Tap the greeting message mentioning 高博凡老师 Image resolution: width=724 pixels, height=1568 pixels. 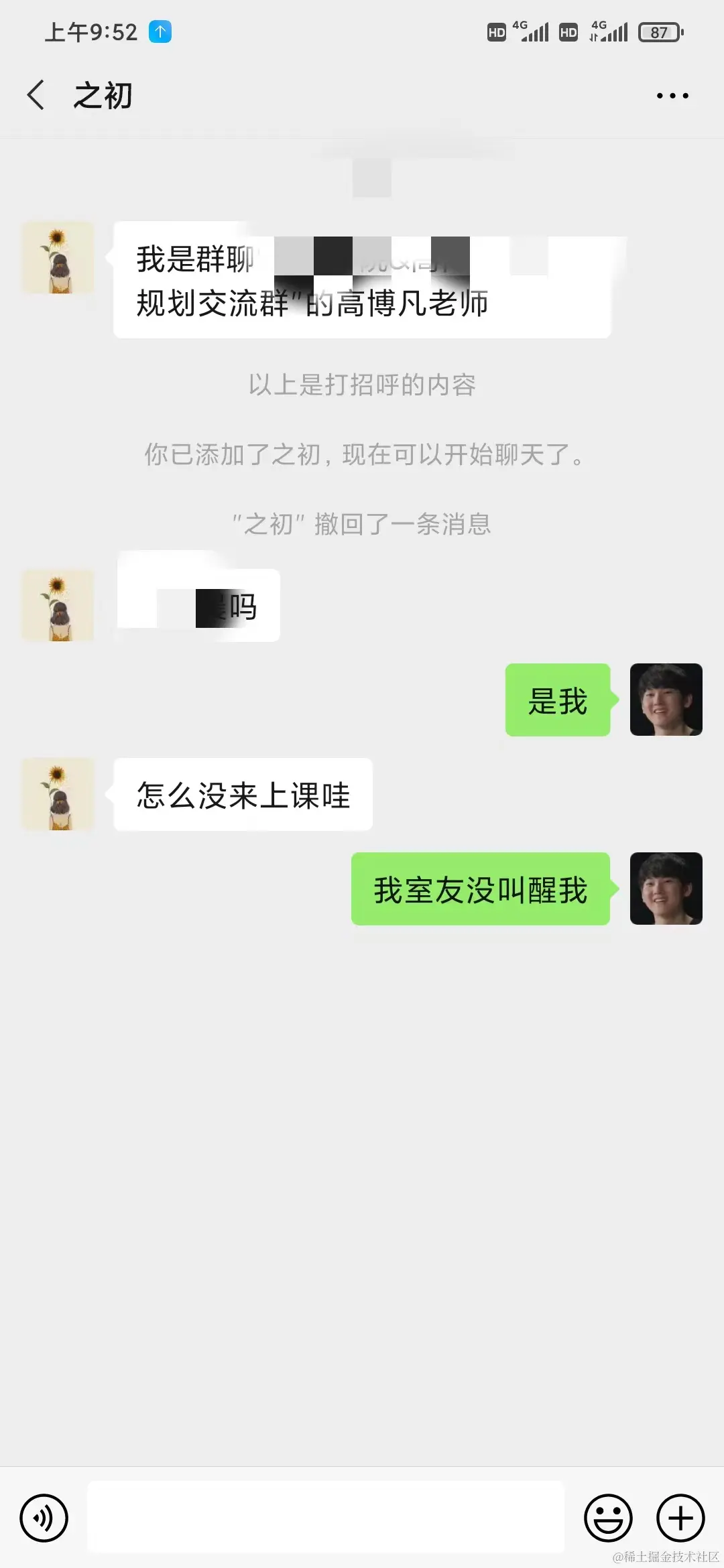(362, 281)
